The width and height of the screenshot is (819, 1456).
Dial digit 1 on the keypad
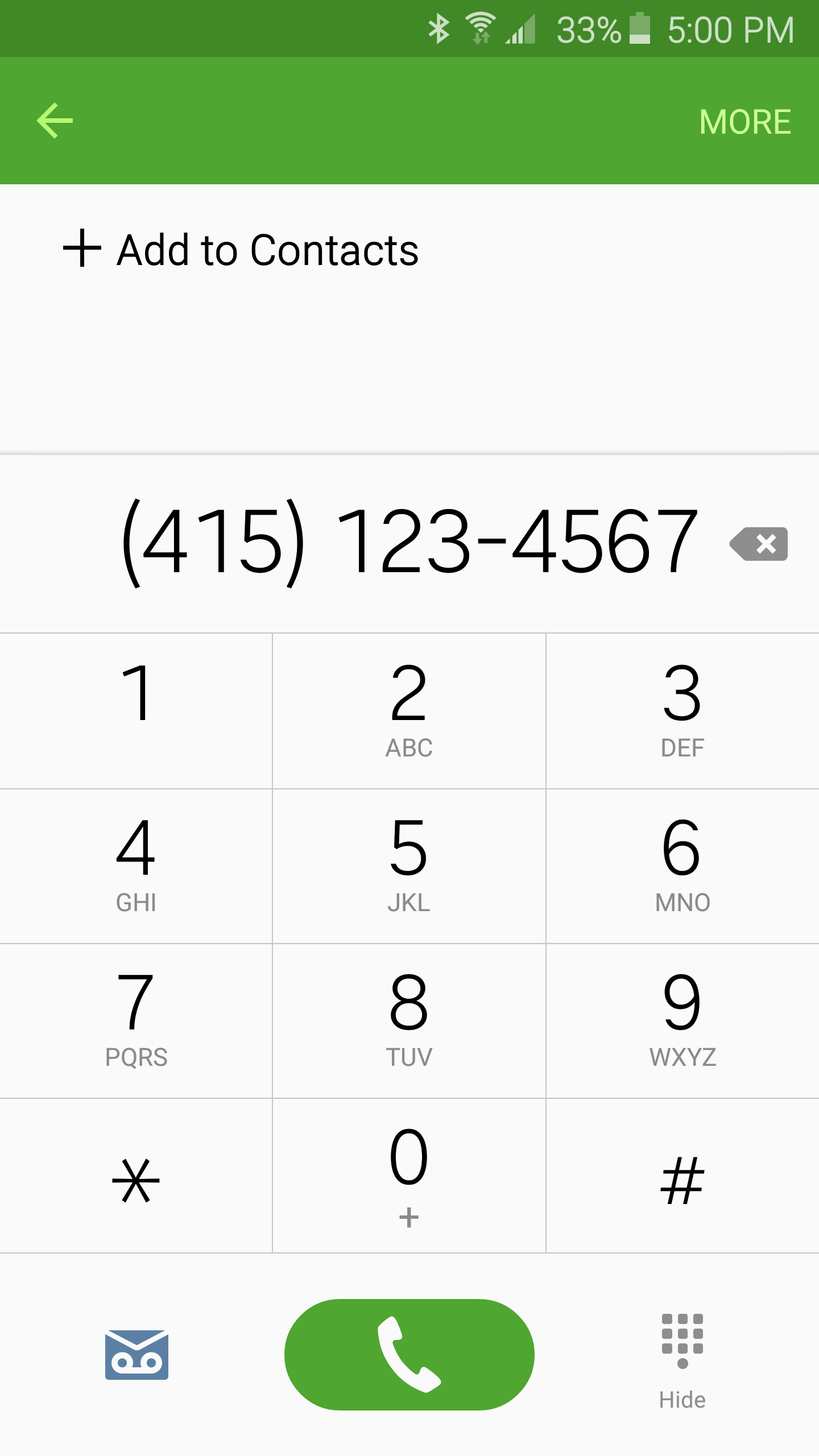[x=136, y=711]
